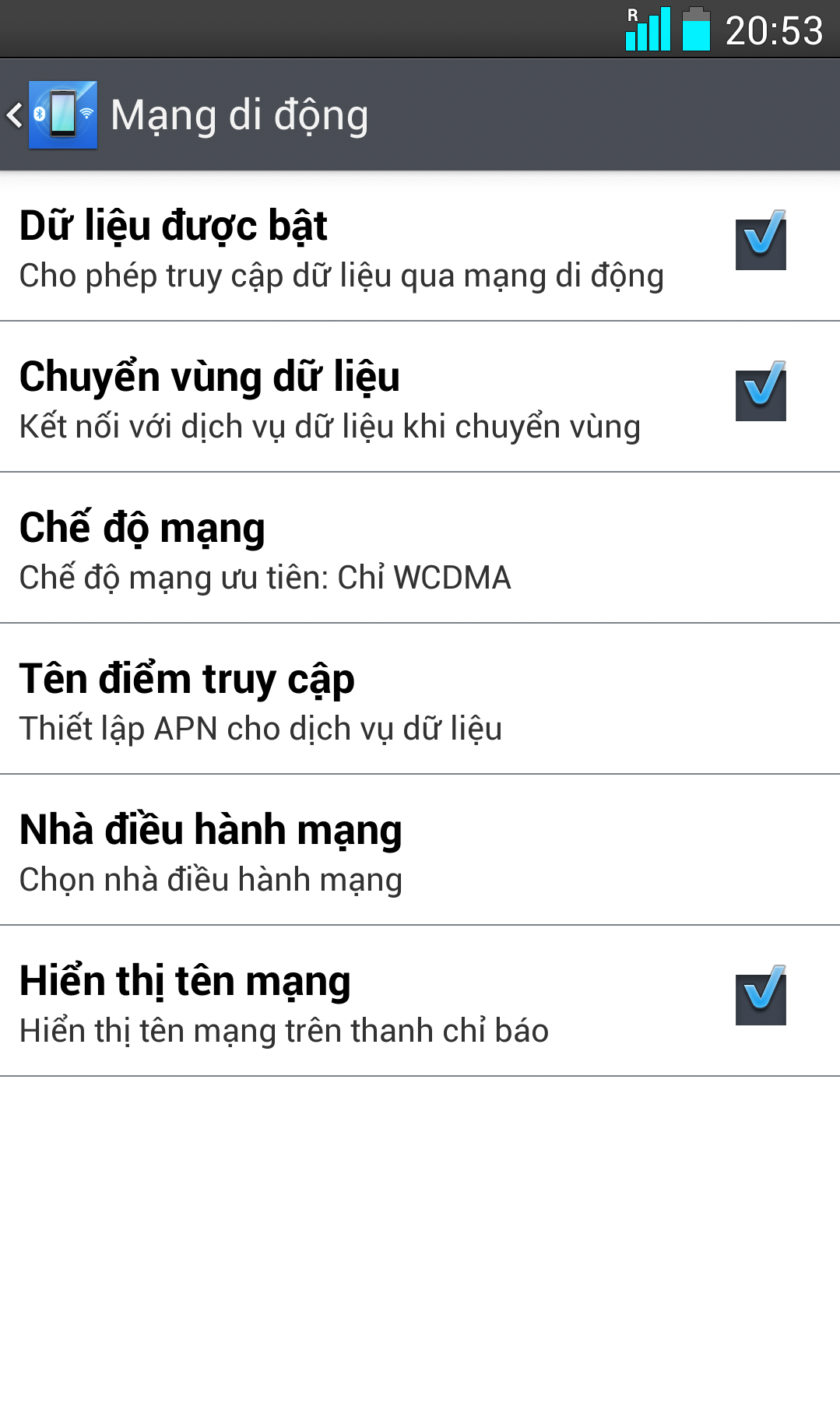840x1424 pixels.
Task: Disable Chuyển vùng dữ liệu checkbox
Action: point(760,392)
